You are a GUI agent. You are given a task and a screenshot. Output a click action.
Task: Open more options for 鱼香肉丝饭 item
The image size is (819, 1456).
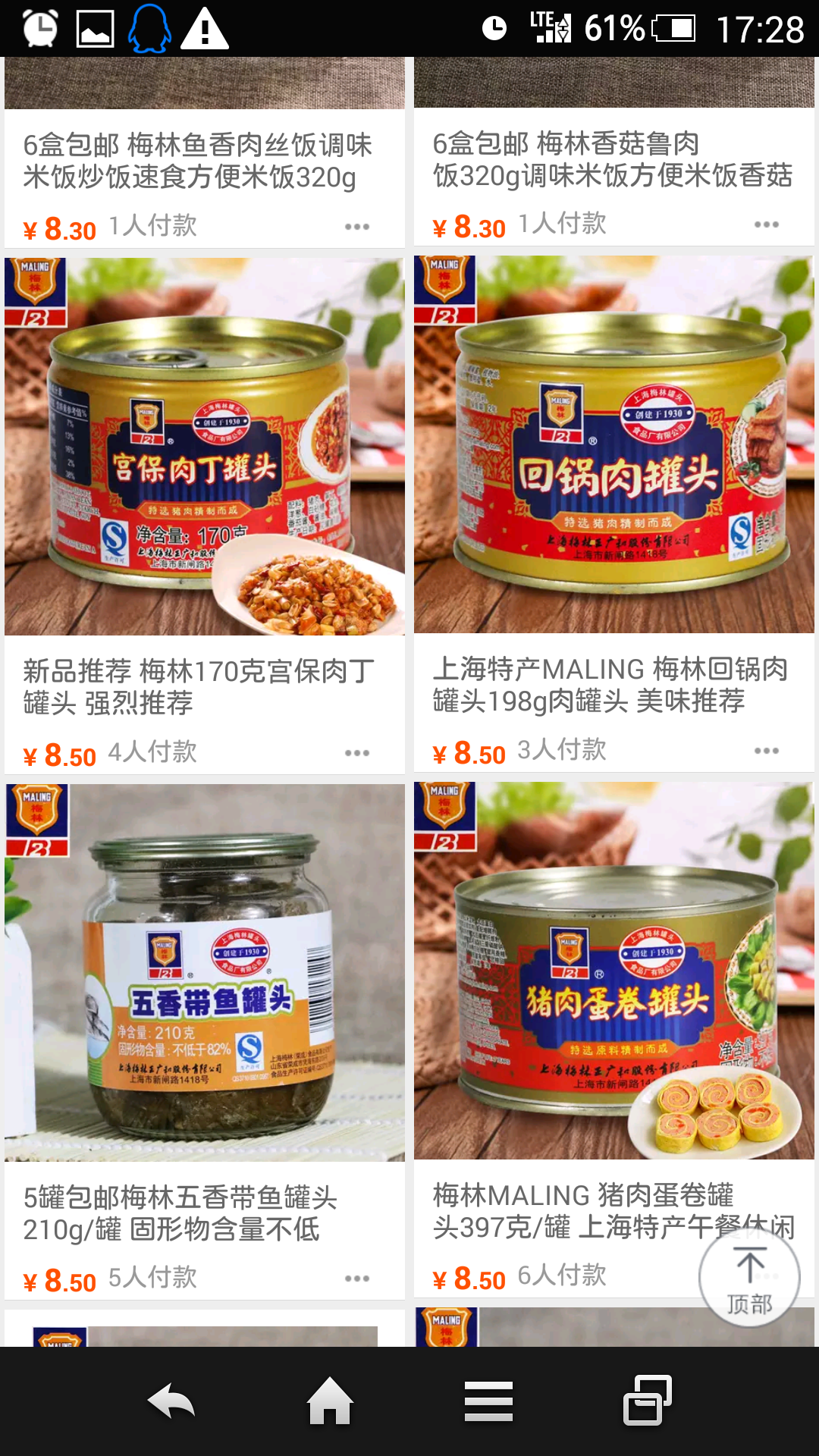357,227
